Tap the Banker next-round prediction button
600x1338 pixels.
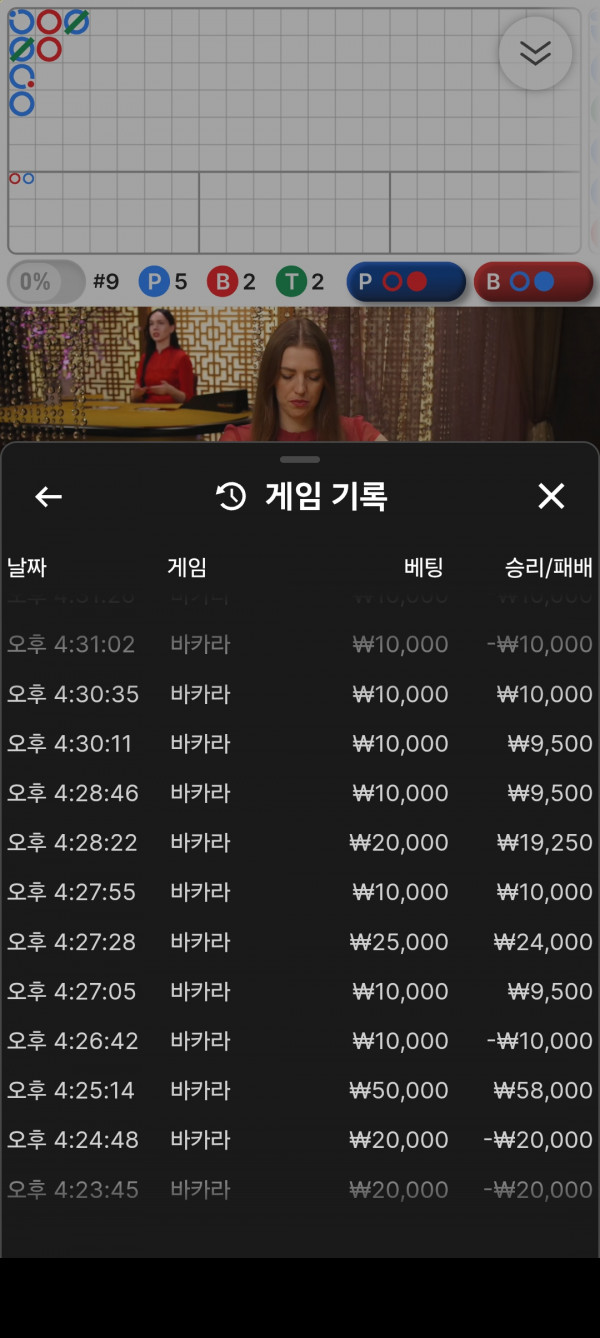click(533, 282)
